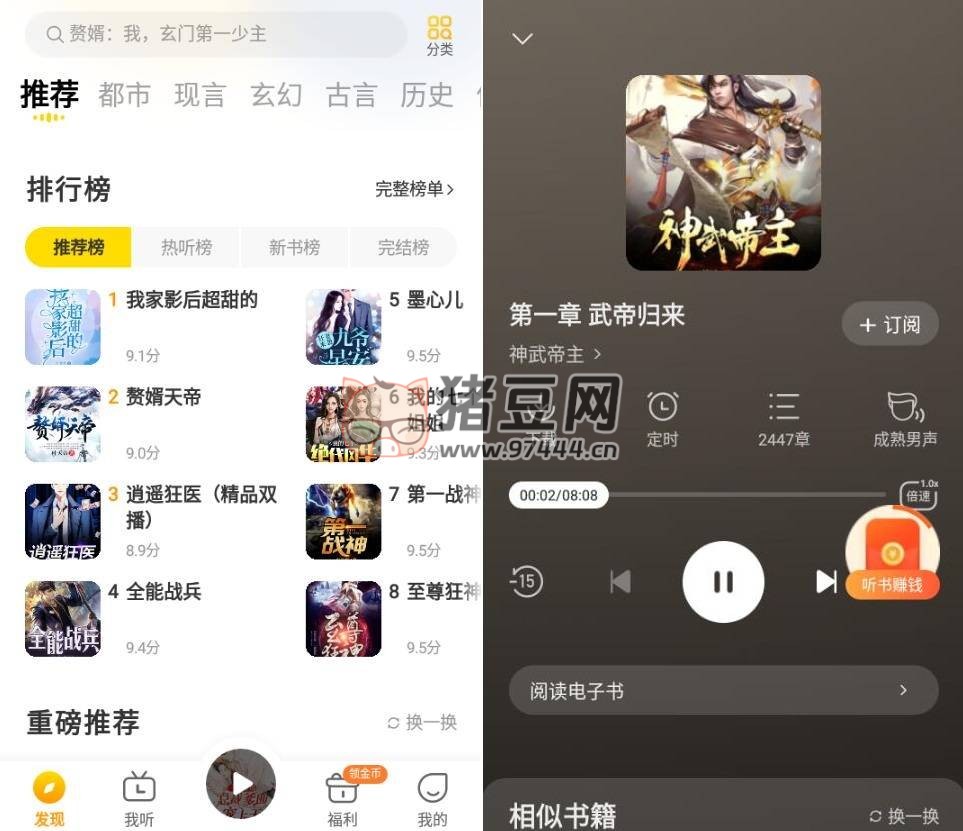Select the 热听榜 ranking chip
Screen dimensions: 963x831
coord(187,247)
